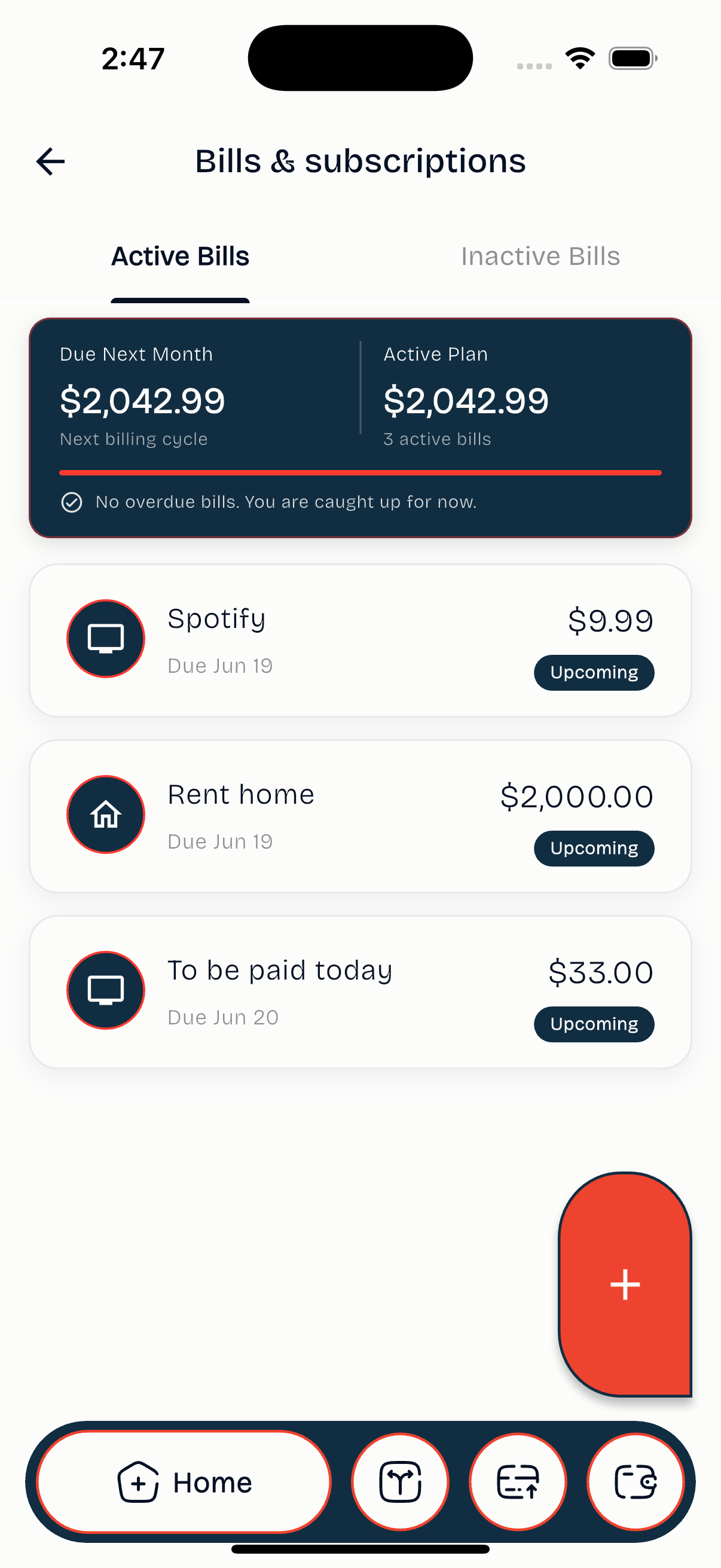Image resolution: width=721 pixels, height=1568 pixels.
Task: Open the split arrows navigation tab
Action: (401, 1482)
